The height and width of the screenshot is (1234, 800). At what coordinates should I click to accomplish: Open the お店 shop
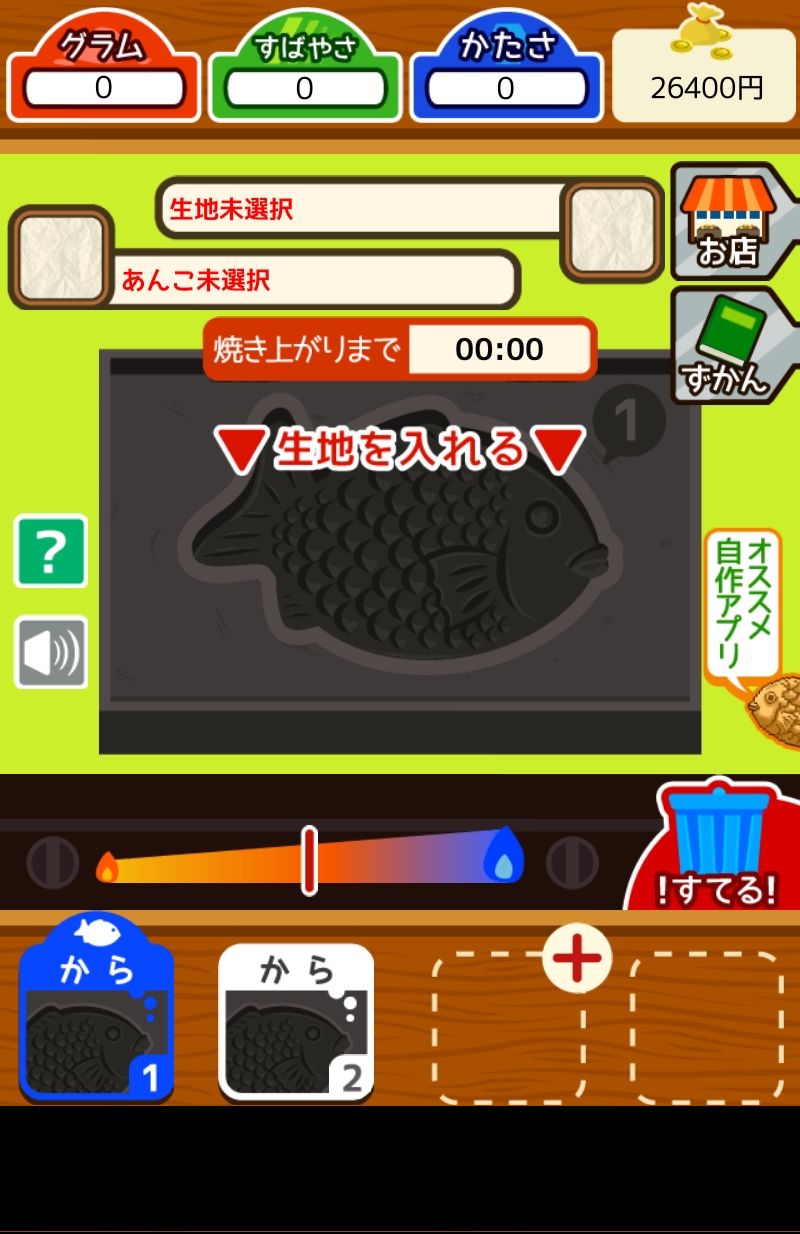pos(728,220)
